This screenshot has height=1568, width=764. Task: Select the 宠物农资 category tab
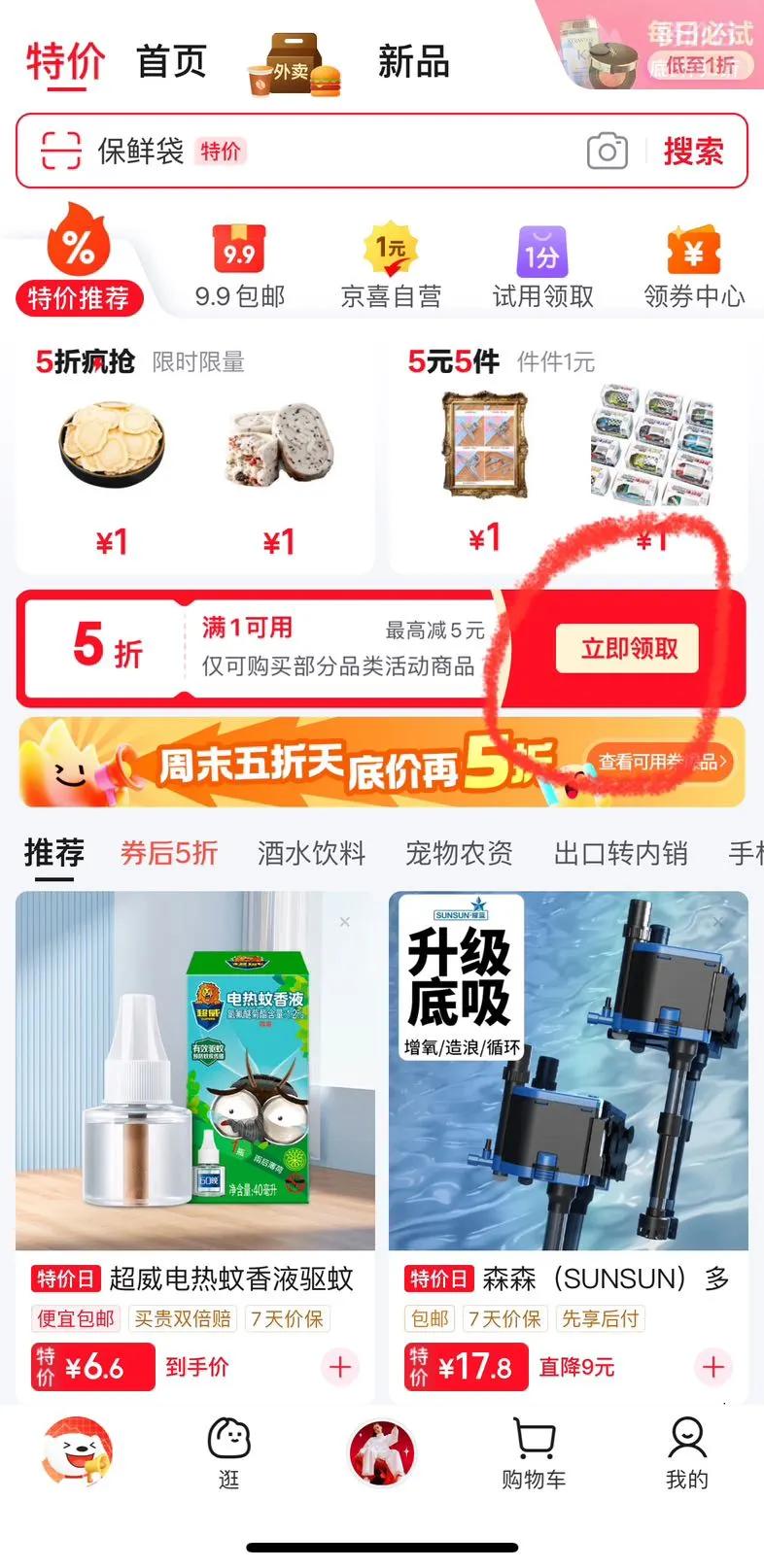point(459,853)
